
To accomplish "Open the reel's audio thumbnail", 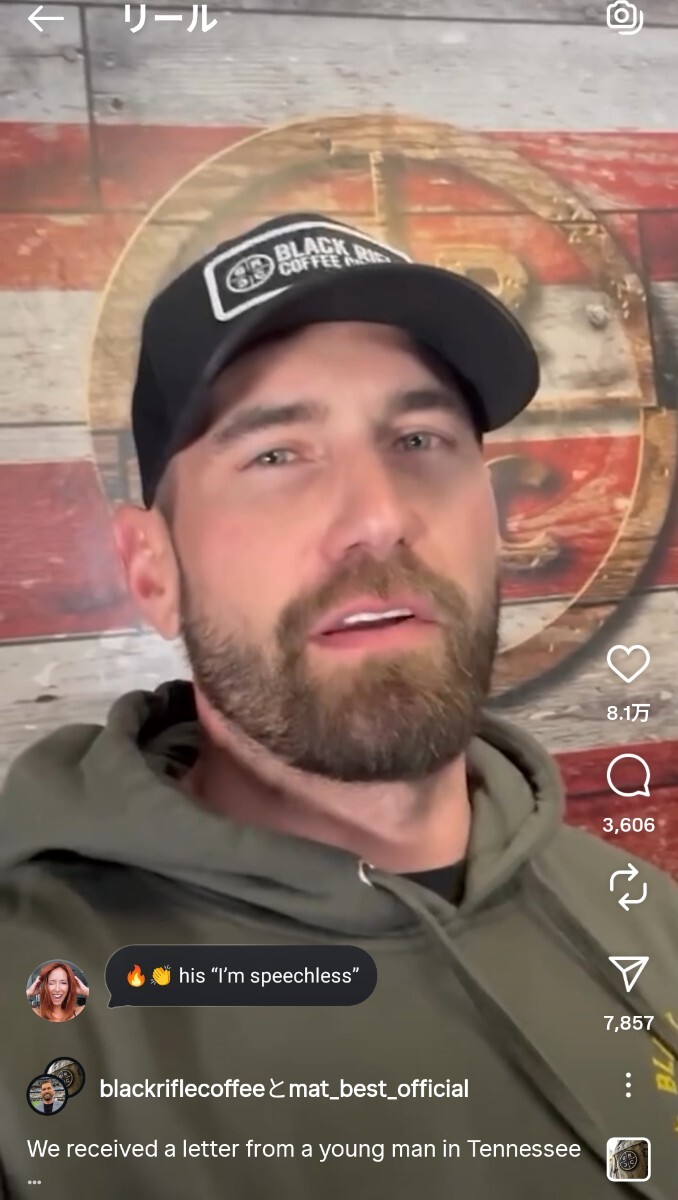I will tap(628, 1159).
